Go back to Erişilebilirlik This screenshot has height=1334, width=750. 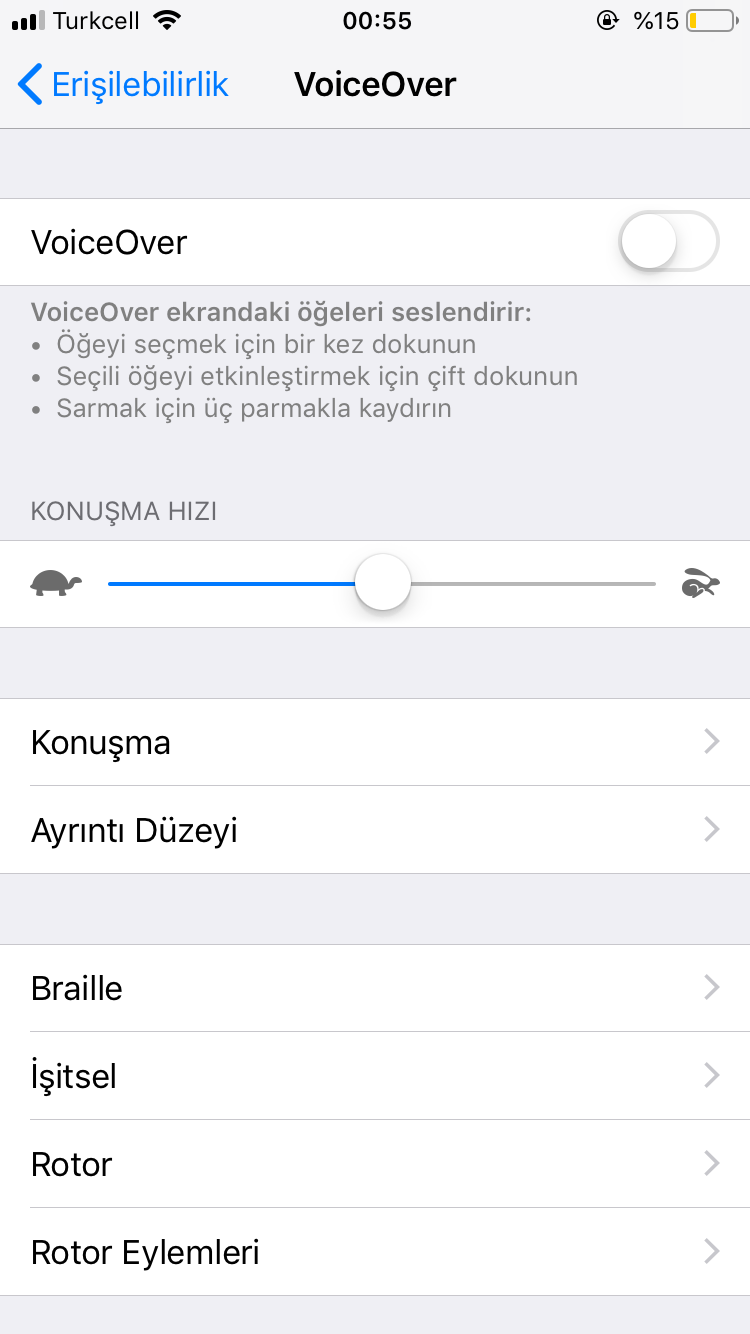coord(122,85)
